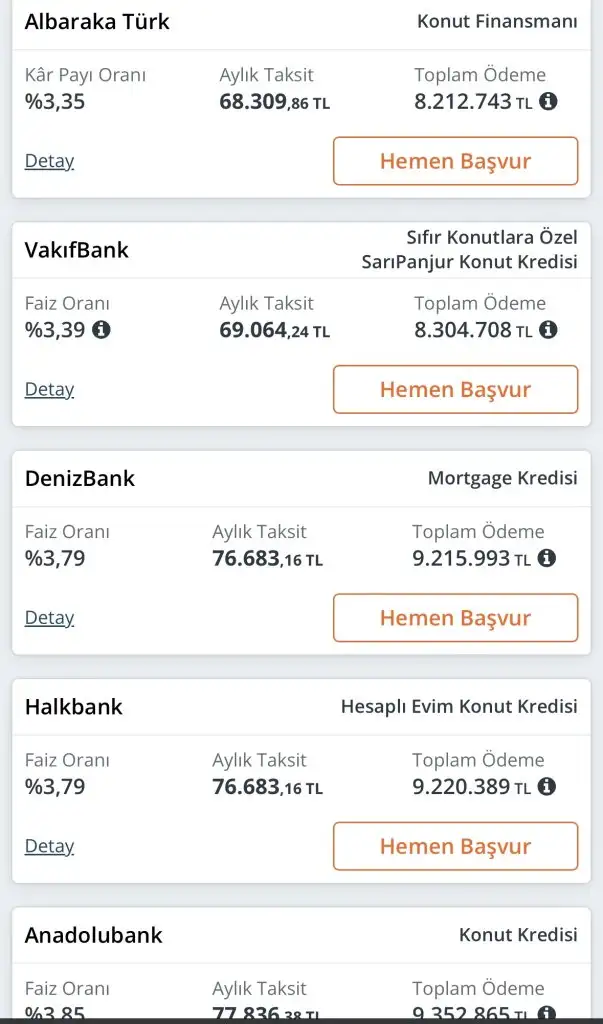Viewport: 603px width, 1024px height.
Task: View DenizBank Mortgage Kredisi details
Action: click(x=49, y=617)
